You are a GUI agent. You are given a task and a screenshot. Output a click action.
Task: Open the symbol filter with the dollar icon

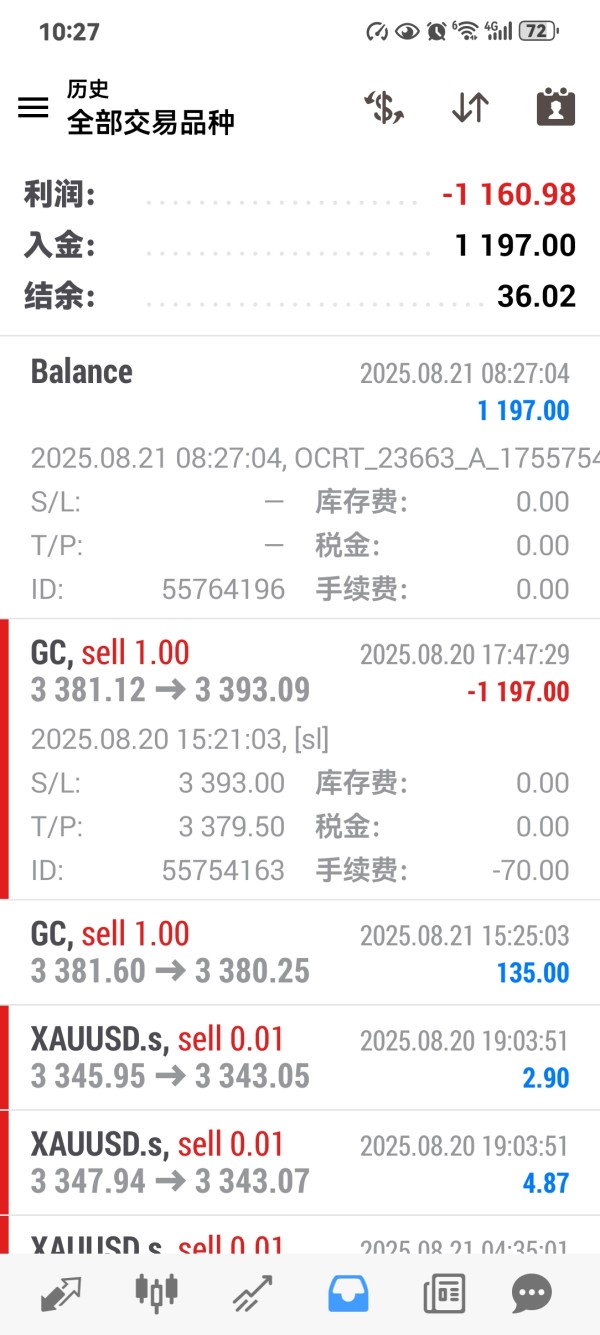(x=383, y=108)
